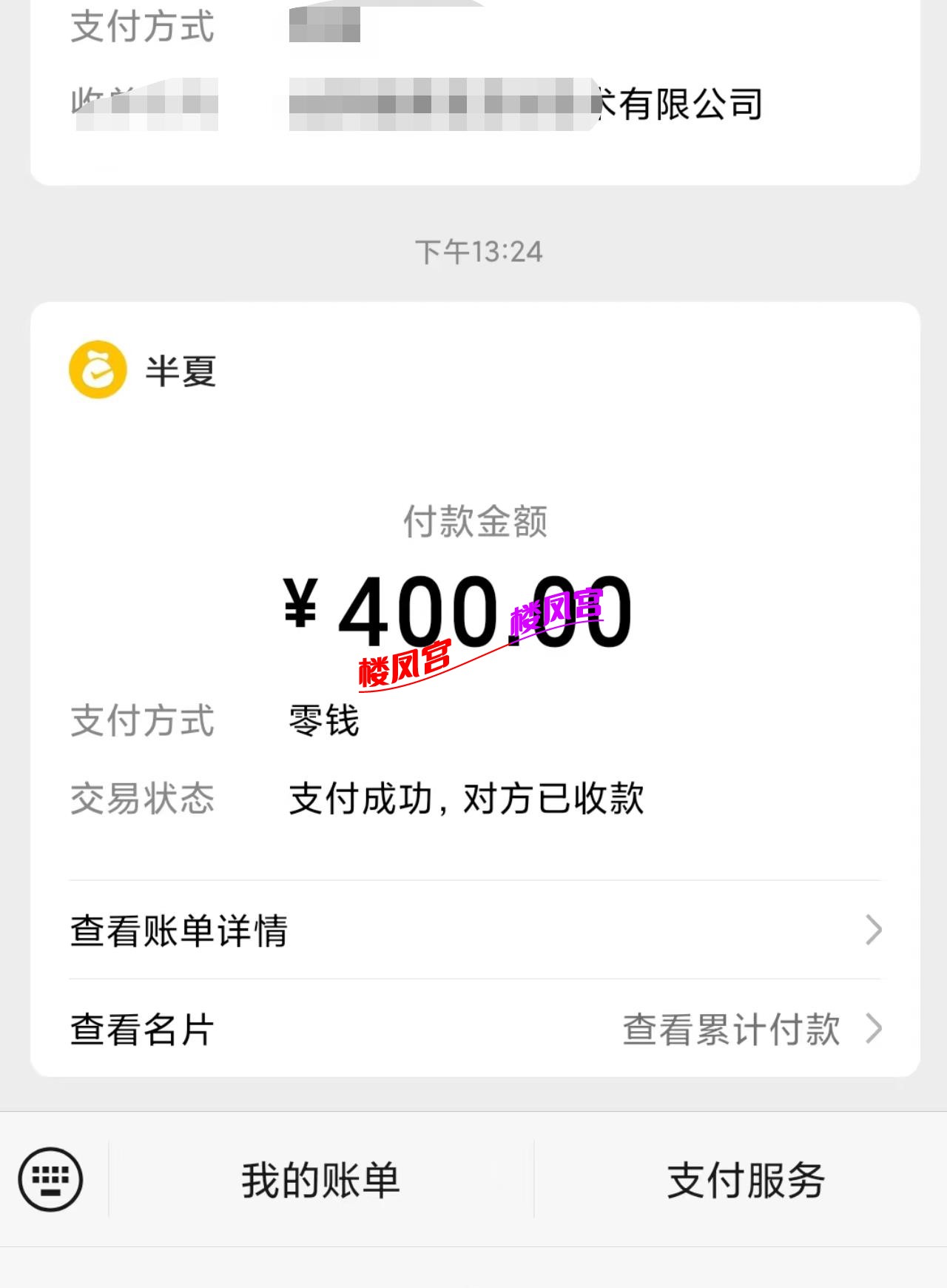This screenshot has height=1288, width=947.
Task: Expand the upper 支付方式 payment record
Action: tap(141, 28)
